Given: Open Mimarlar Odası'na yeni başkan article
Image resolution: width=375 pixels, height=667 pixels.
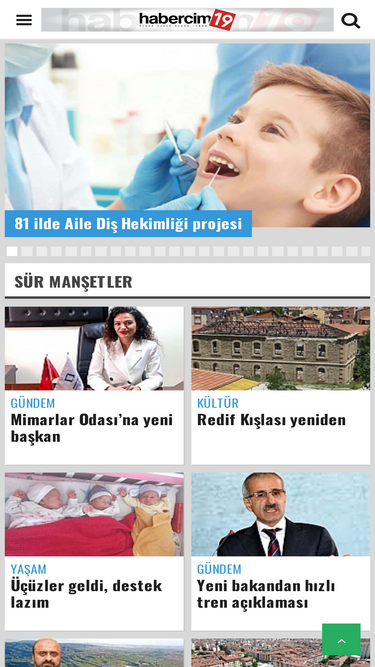Looking at the screenshot, I should (x=91, y=428).
